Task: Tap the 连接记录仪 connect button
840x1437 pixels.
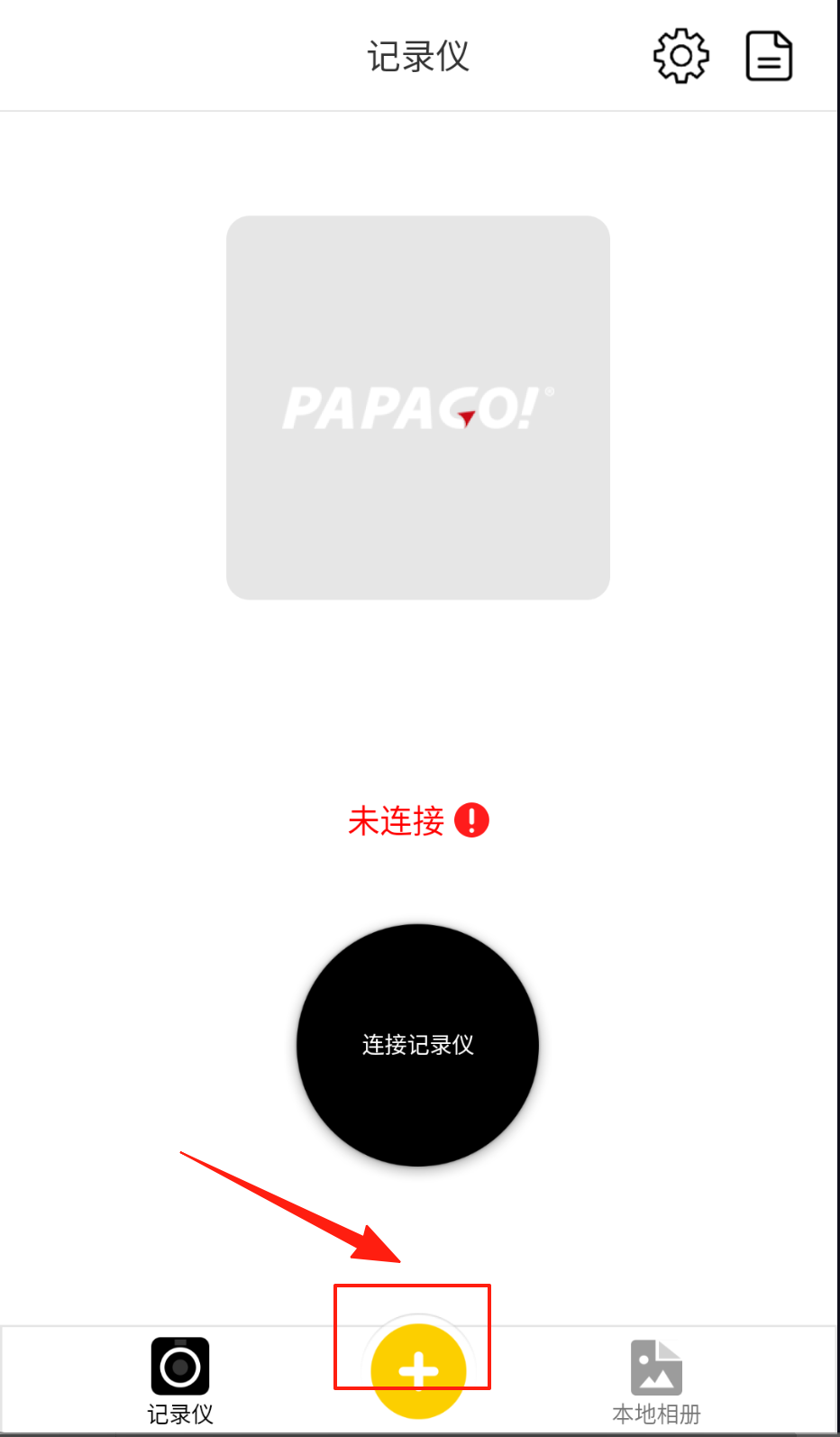Action: click(x=417, y=1045)
